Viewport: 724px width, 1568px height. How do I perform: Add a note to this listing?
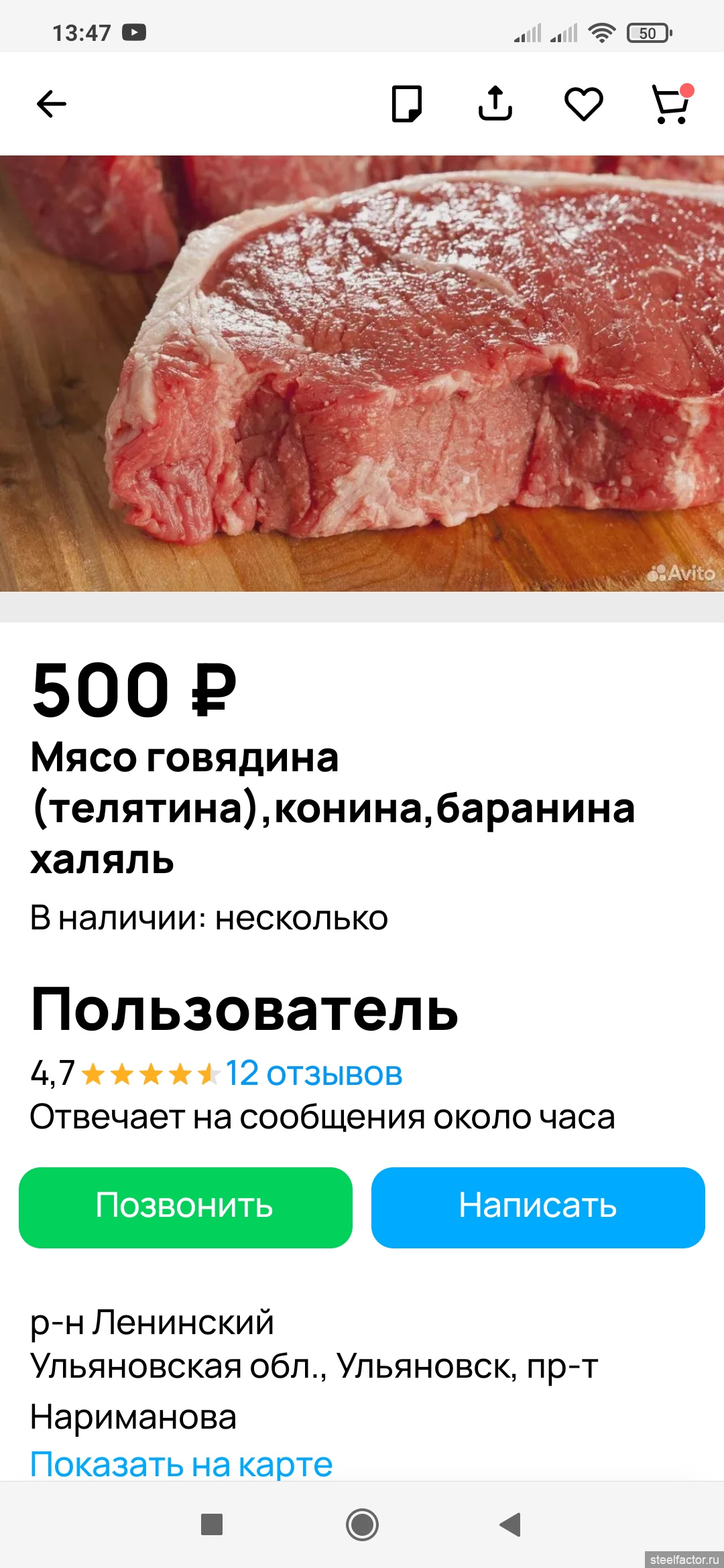[x=406, y=104]
